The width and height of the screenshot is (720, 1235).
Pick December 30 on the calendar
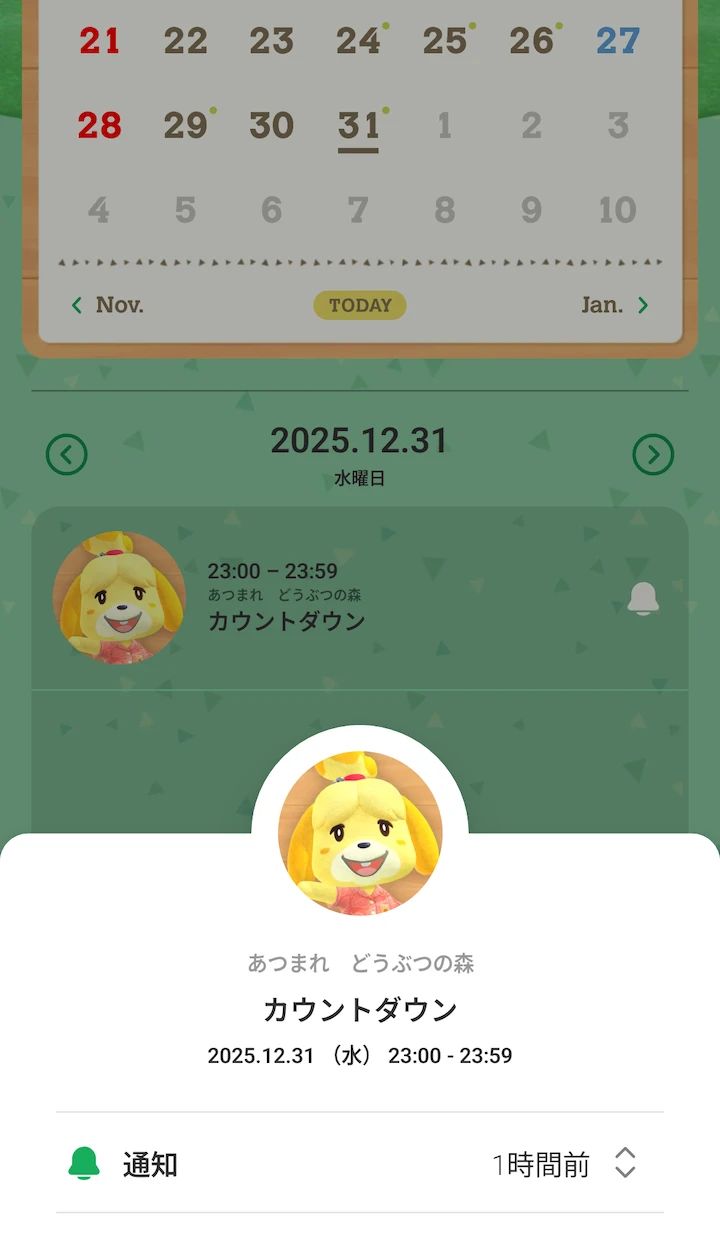[x=271, y=126]
